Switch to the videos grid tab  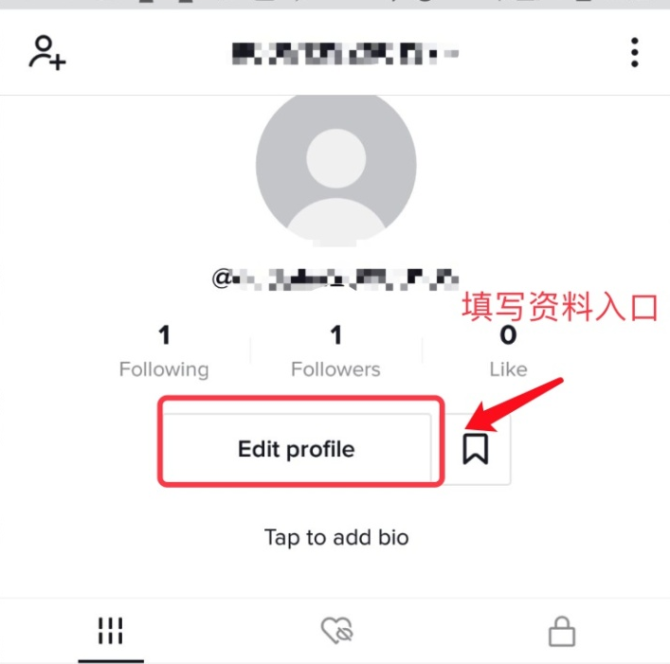(111, 630)
